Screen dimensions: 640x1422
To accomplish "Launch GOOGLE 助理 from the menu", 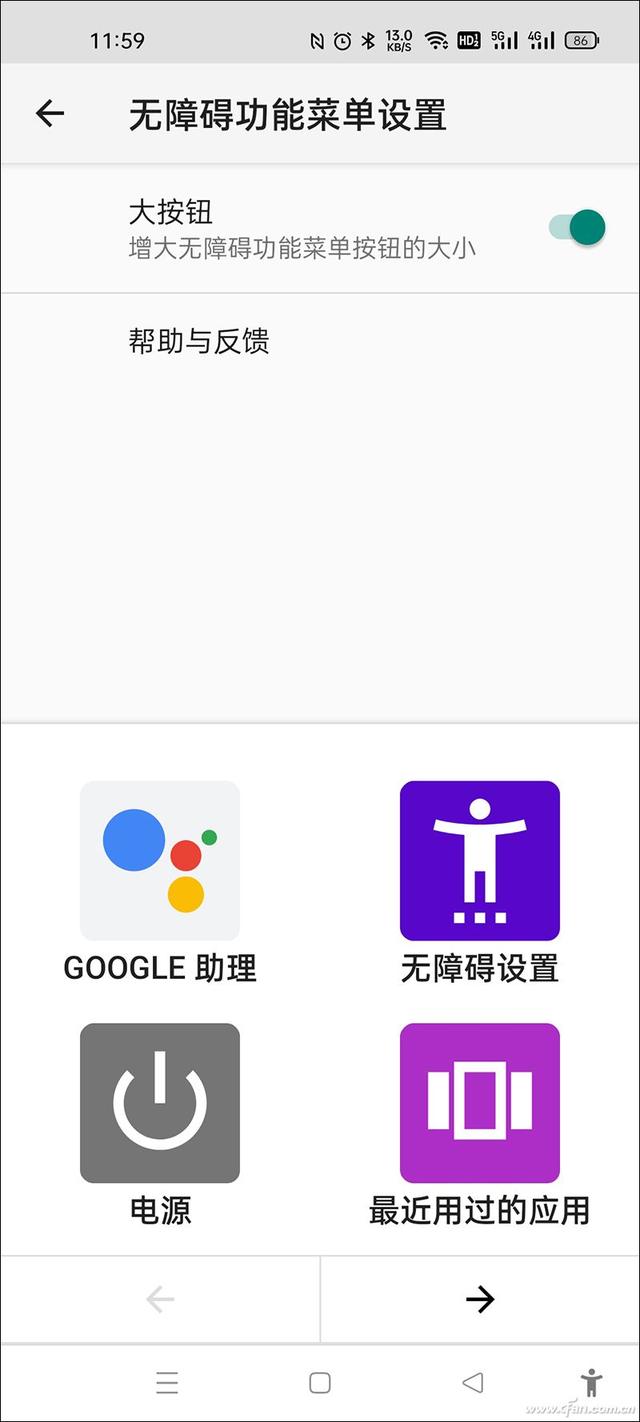I will tap(160, 862).
